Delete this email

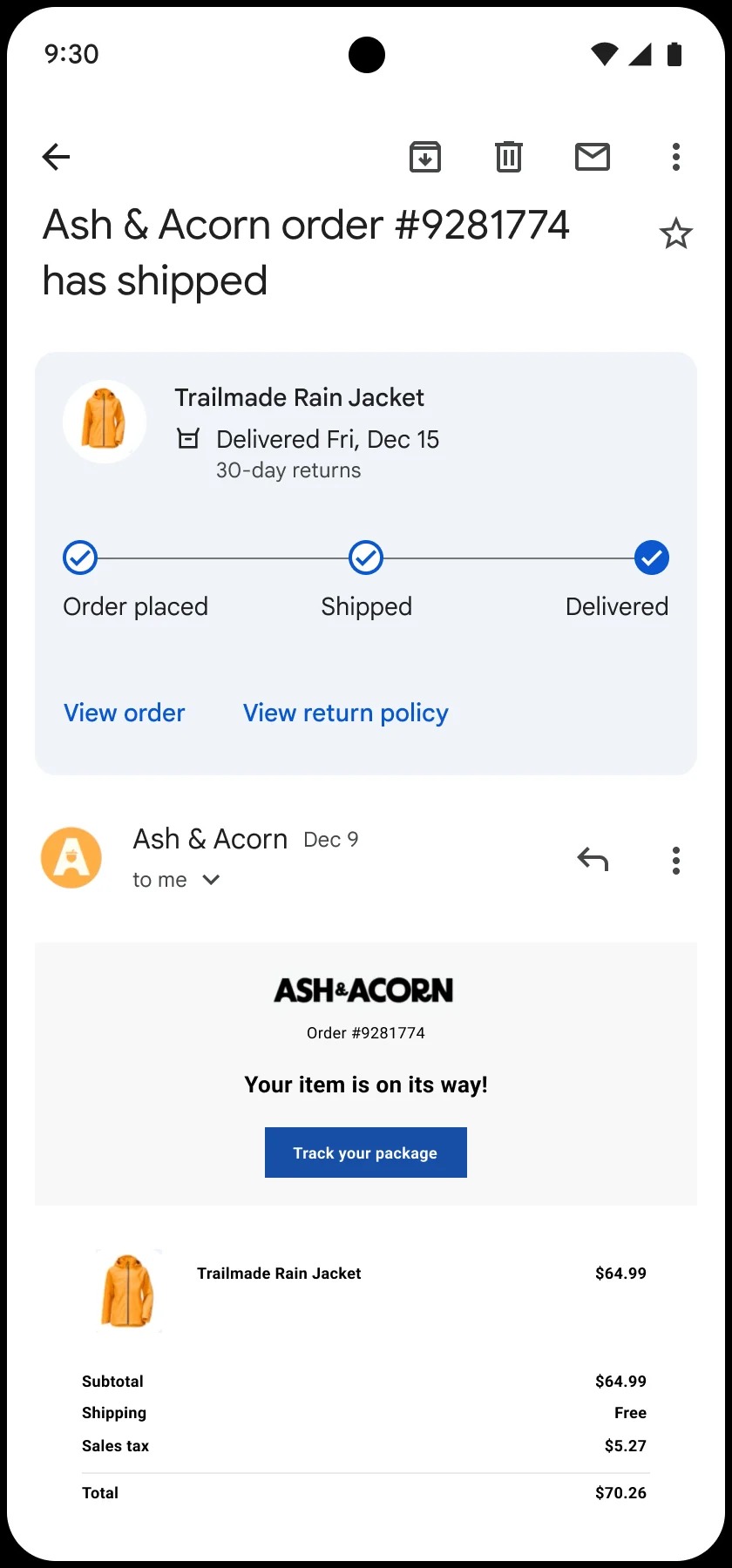(509, 157)
